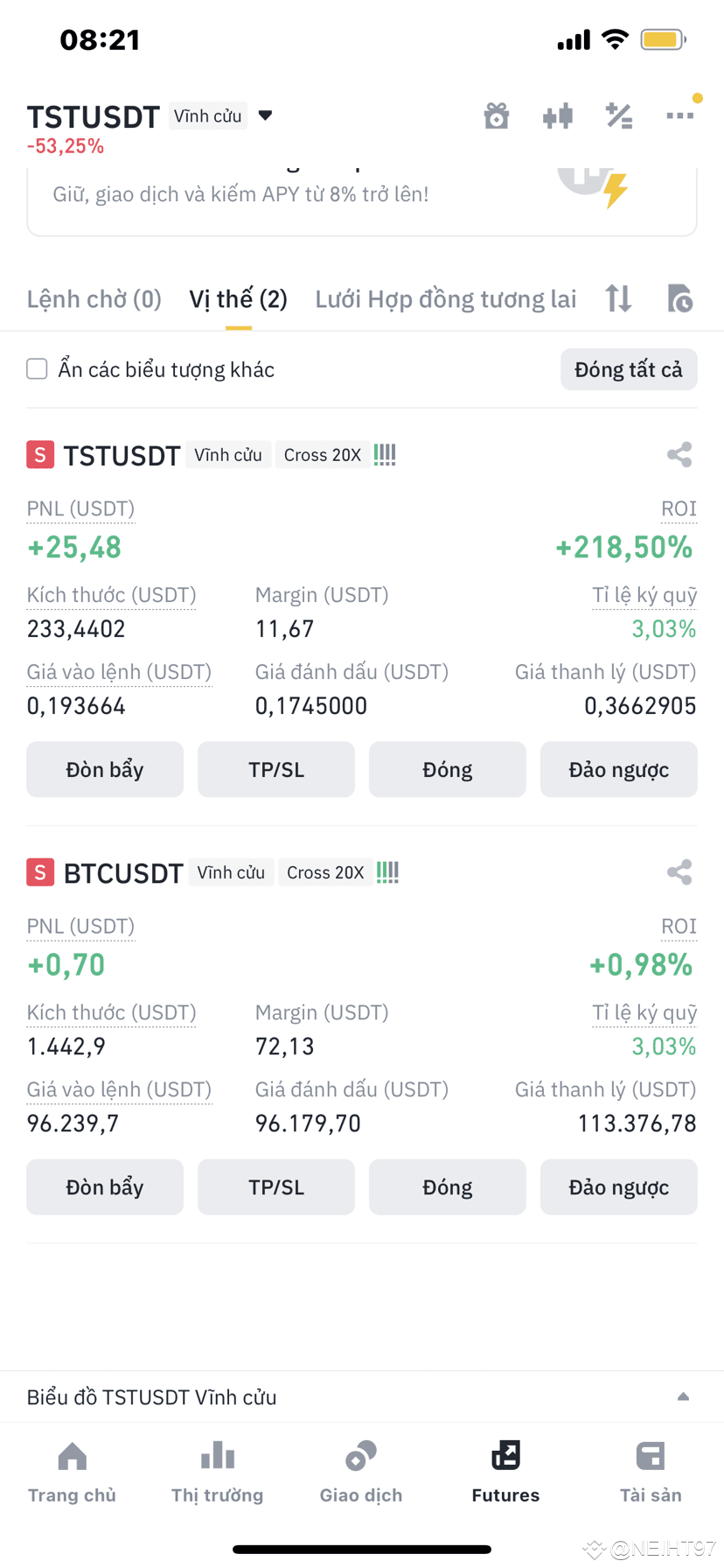This screenshot has width=724, height=1568.
Task: Tap the Cross 20X label on TSTUSDT
Action: coord(323,454)
